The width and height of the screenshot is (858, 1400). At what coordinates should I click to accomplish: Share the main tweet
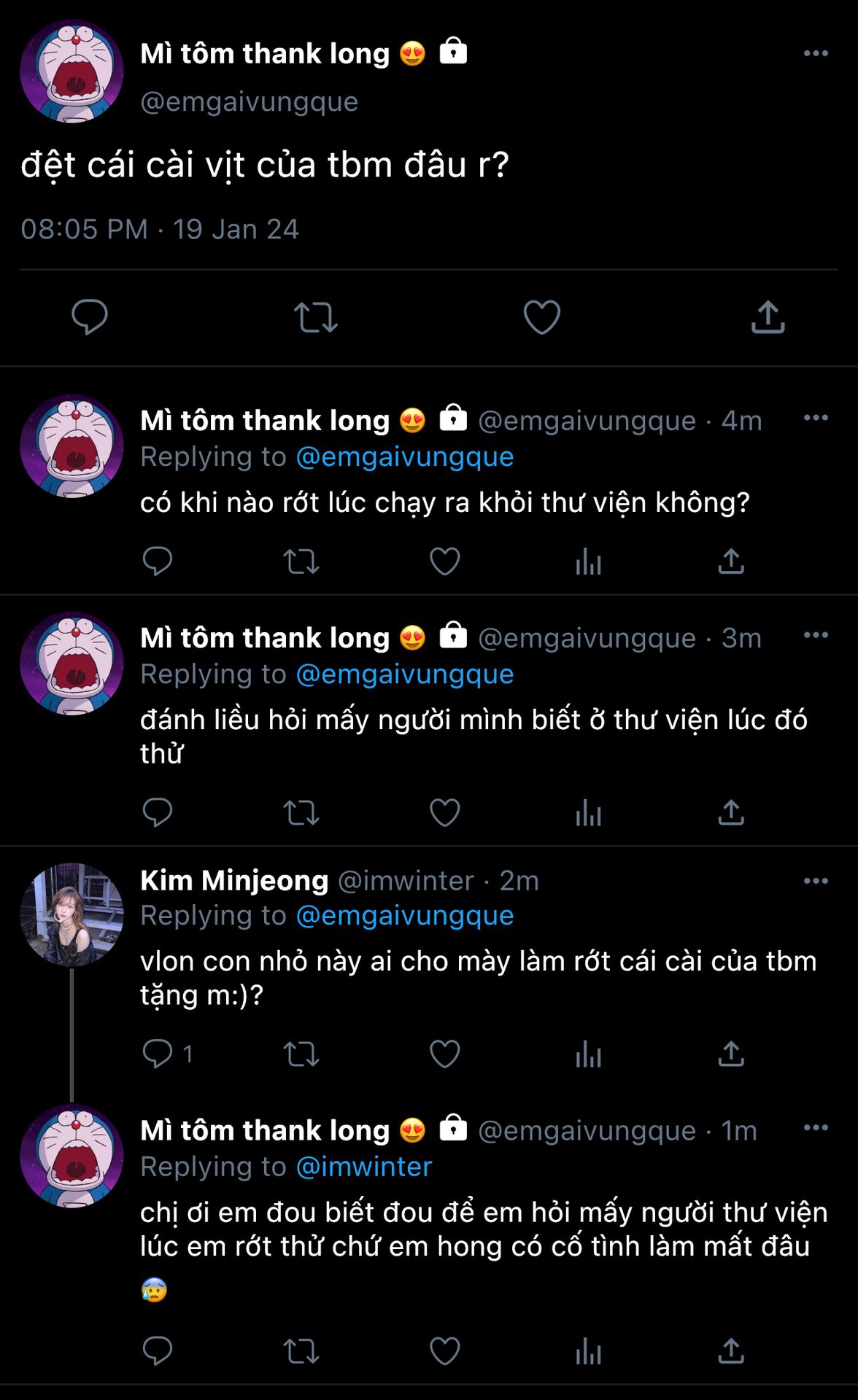tap(768, 317)
